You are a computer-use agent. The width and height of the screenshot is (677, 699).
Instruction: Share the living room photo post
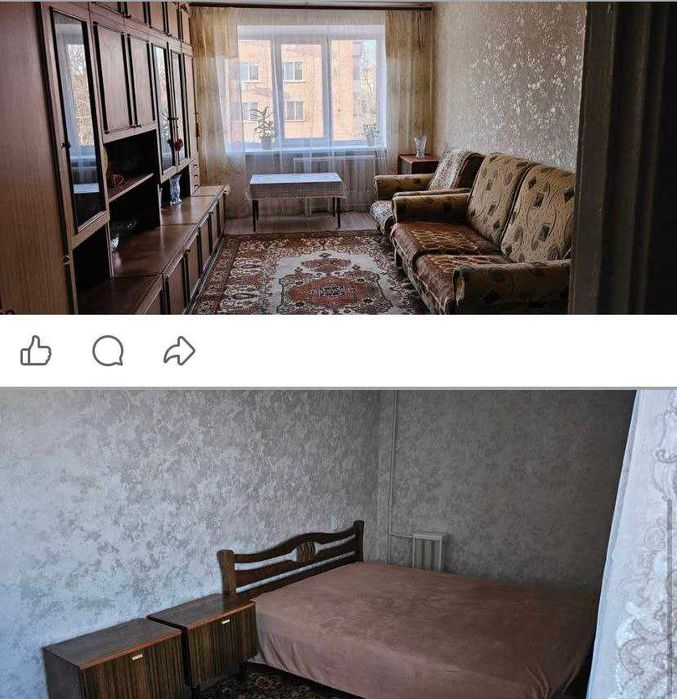pos(179,351)
